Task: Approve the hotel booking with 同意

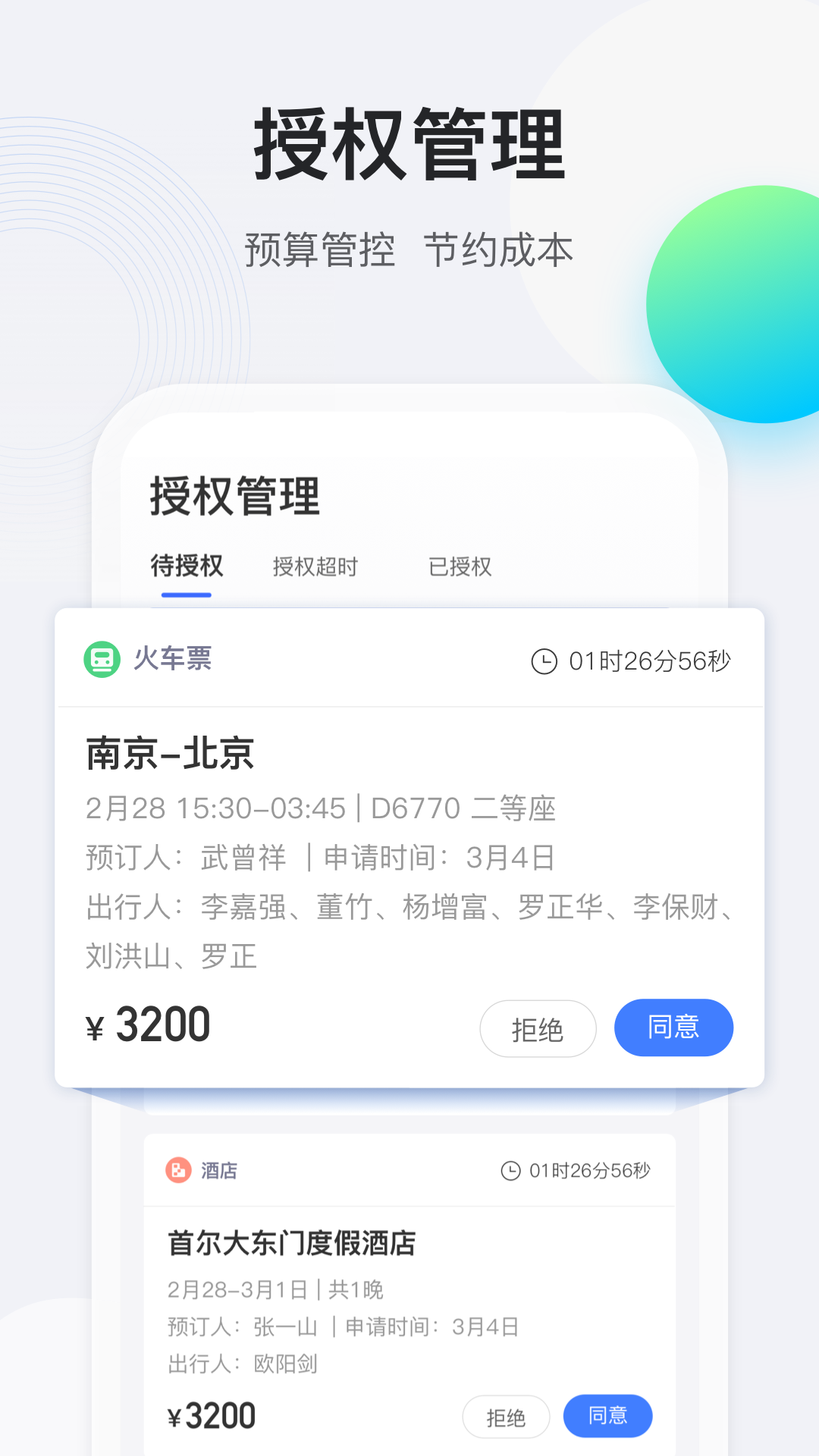Action: click(x=608, y=1415)
